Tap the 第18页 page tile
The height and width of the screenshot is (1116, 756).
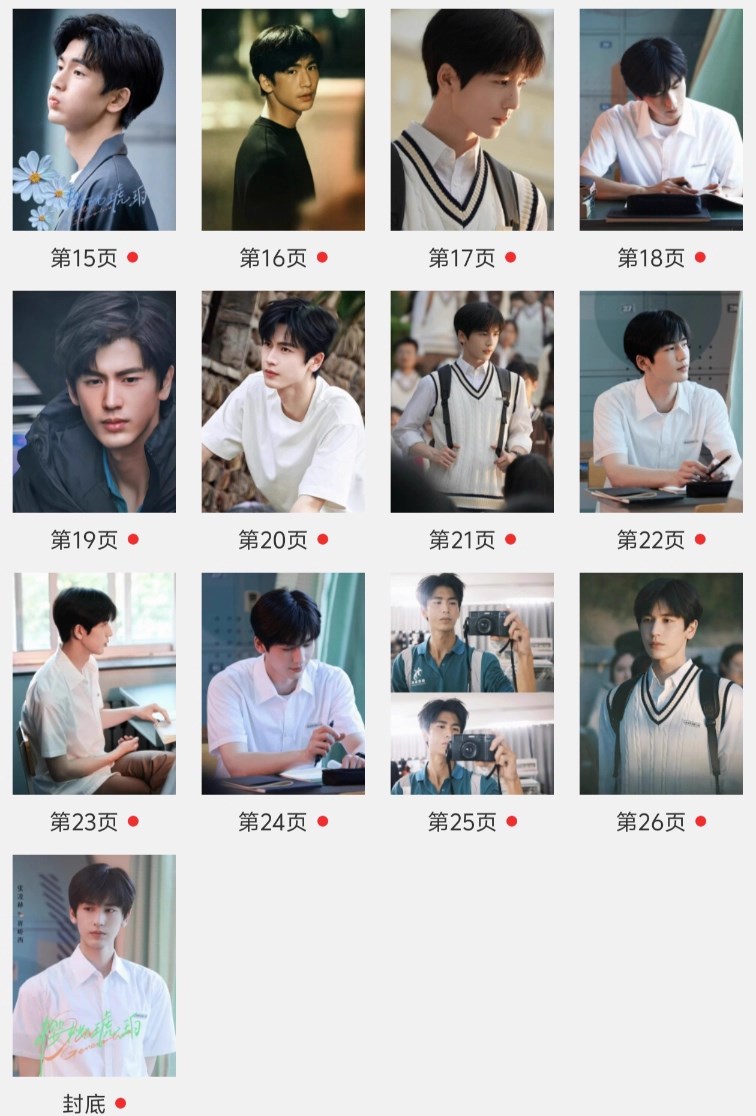coord(661,120)
